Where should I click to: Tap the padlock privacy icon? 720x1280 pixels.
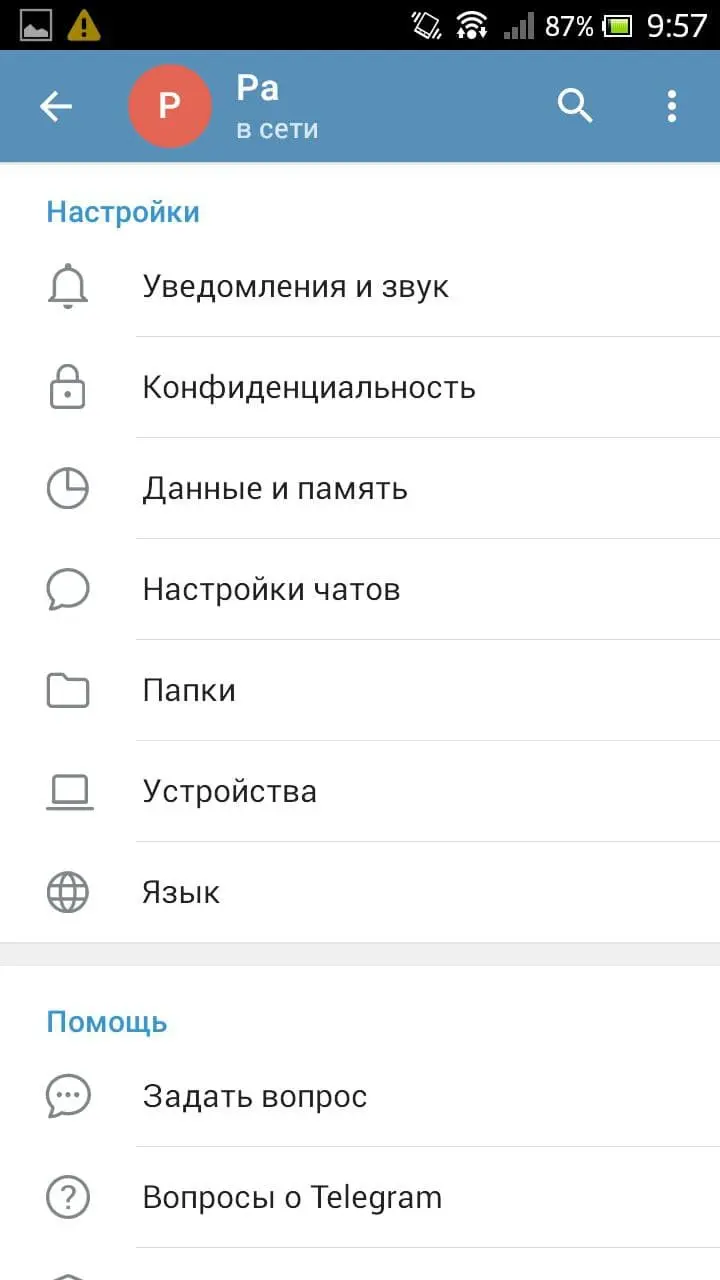pyautogui.click(x=67, y=388)
